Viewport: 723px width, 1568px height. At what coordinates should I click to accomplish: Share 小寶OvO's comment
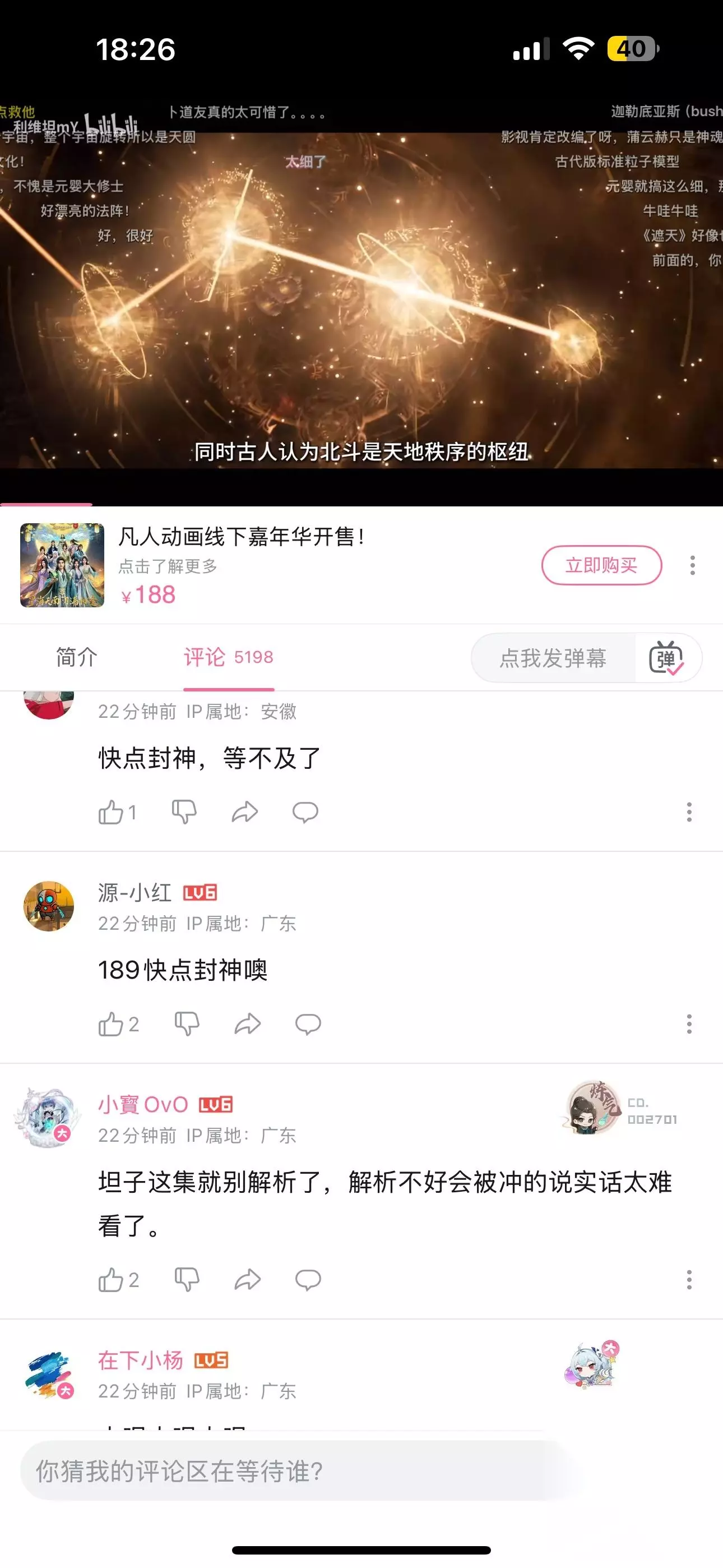click(x=248, y=1280)
